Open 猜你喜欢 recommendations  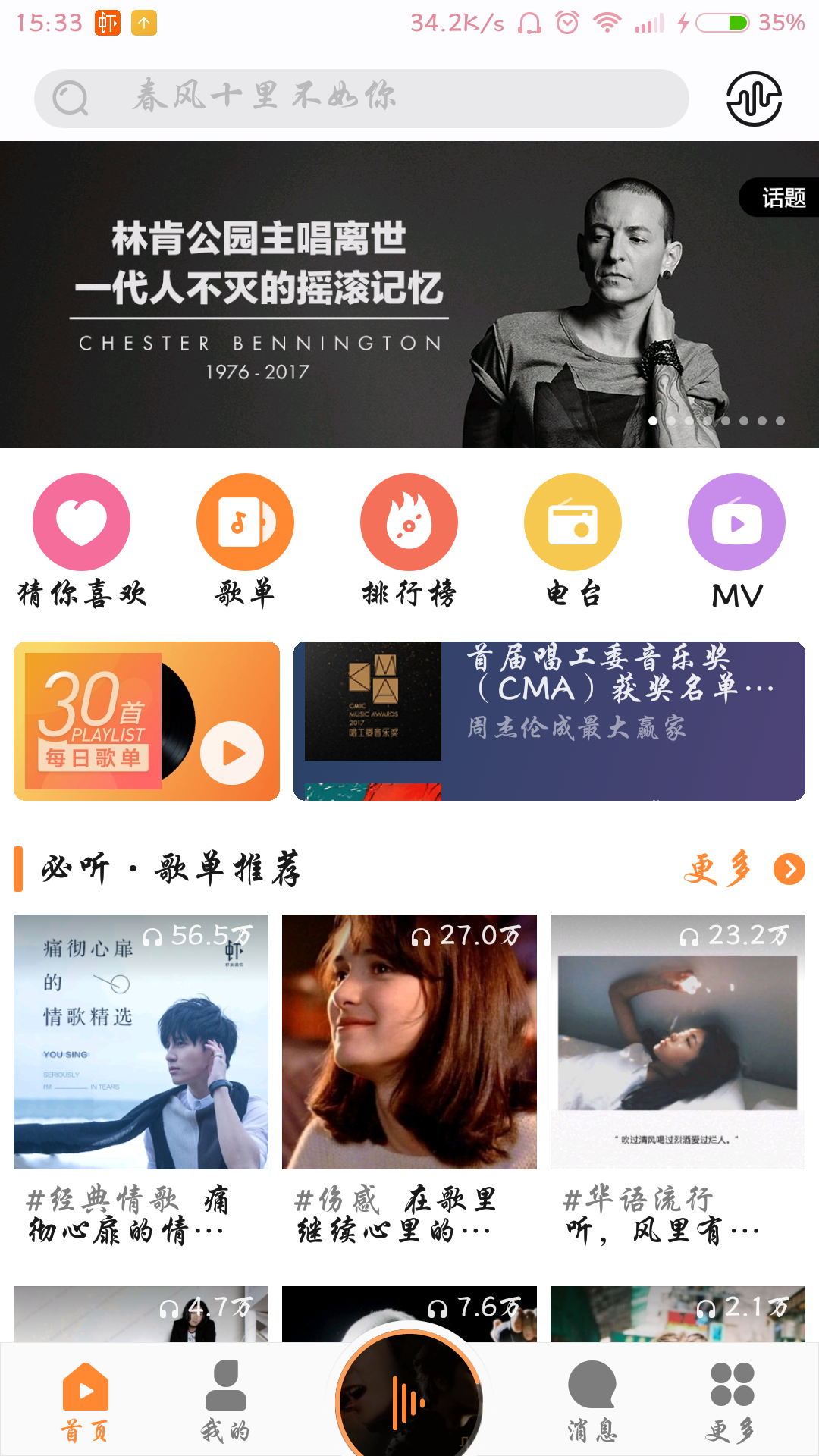point(82,522)
